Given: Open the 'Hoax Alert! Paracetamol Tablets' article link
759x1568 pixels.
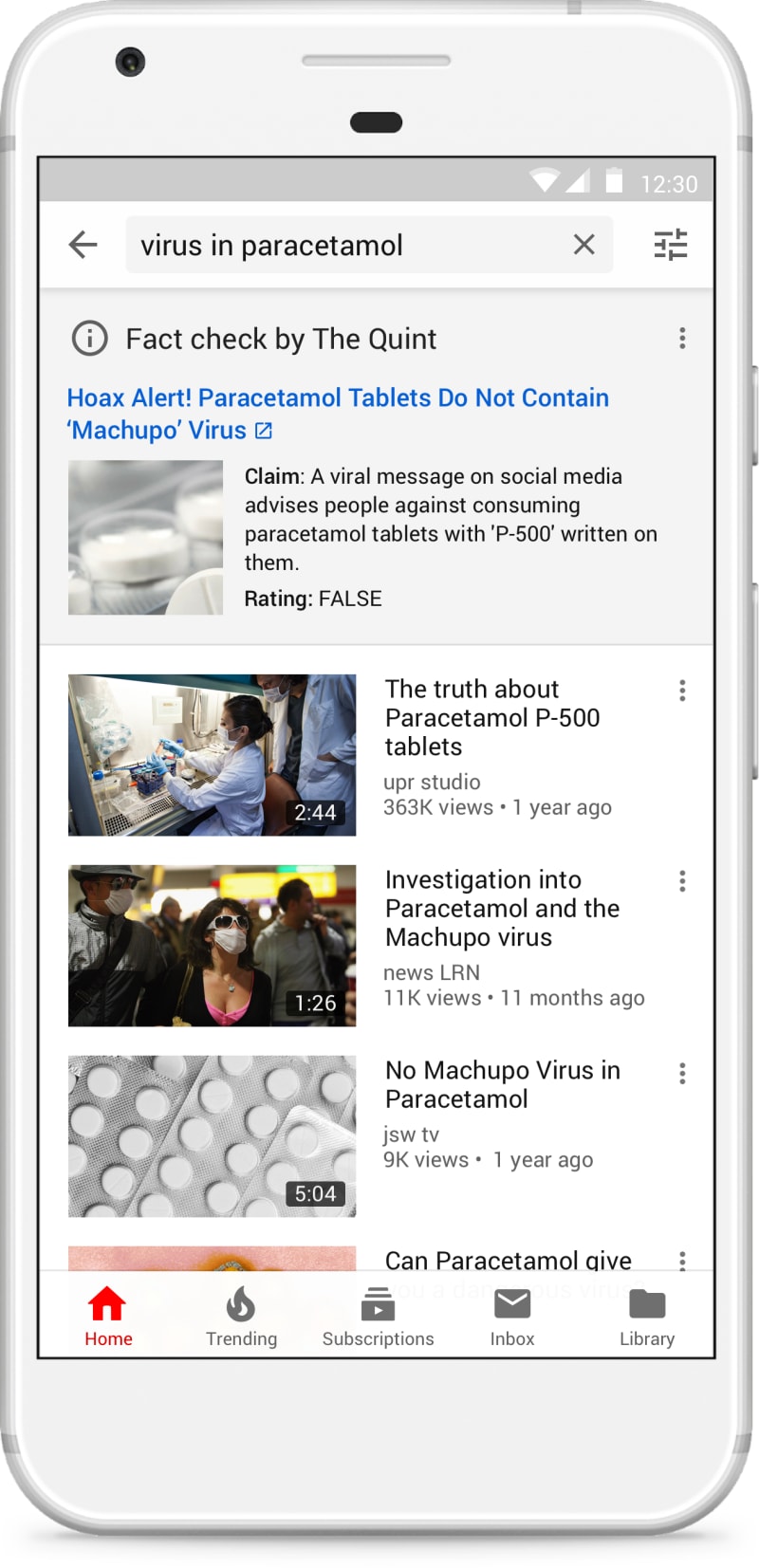Looking at the screenshot, I should (337, 414).
